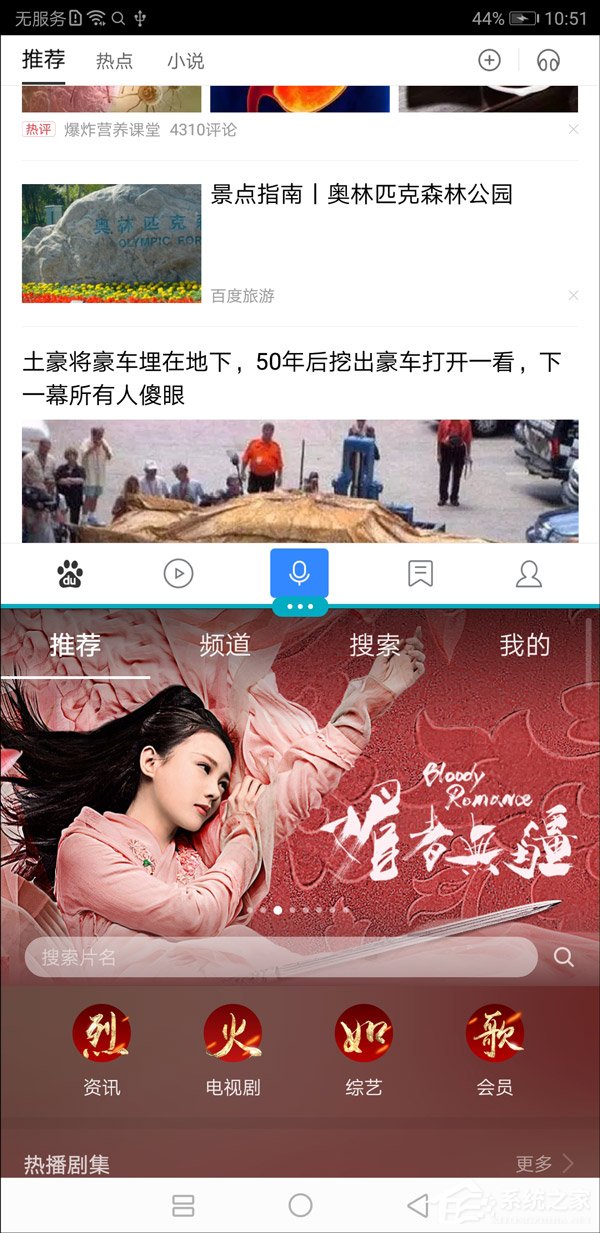
Task: Dismiss the 奥林匹克森林公园 article
Action: pos(573,296)
